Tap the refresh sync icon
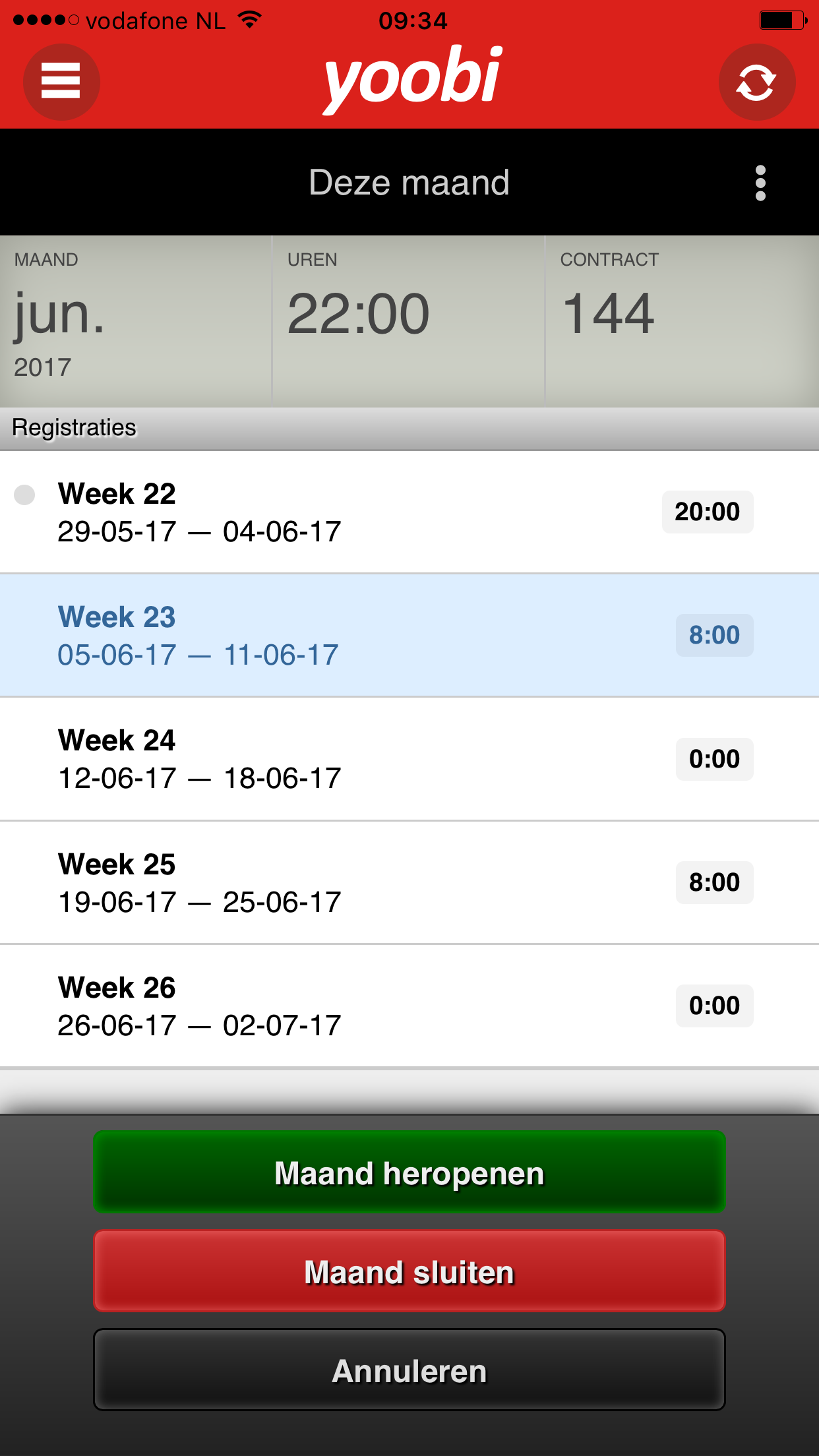Viewport: 819px width, 1456px height. point(756,82)
